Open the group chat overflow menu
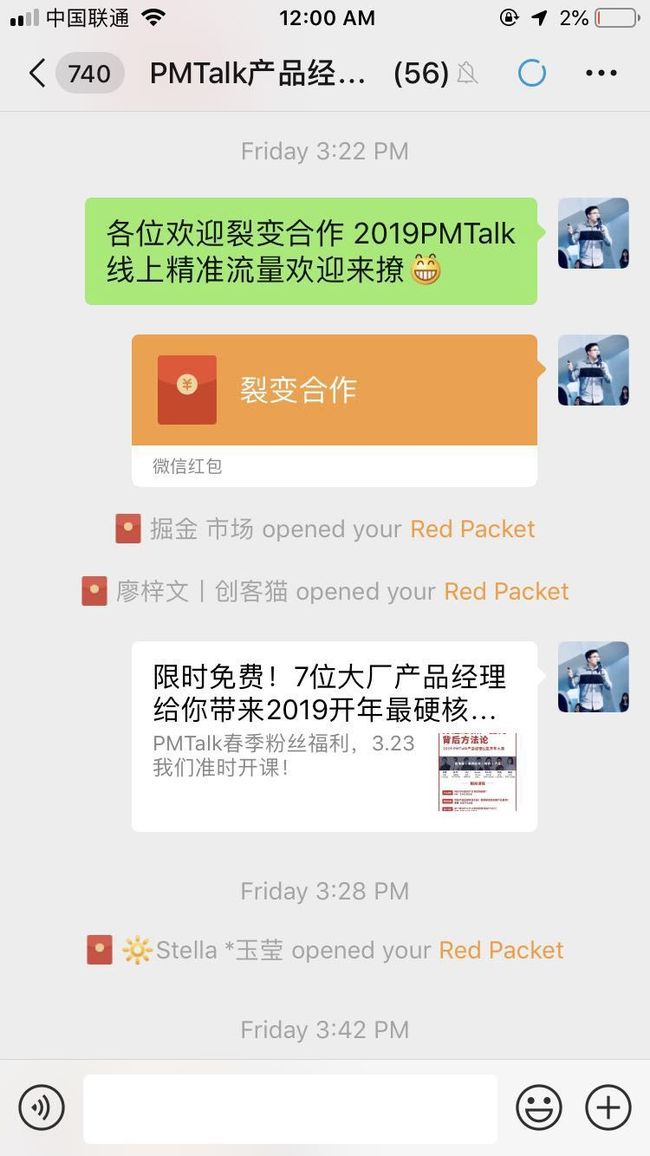This screenshot has width=650, height=1156. 601,73
